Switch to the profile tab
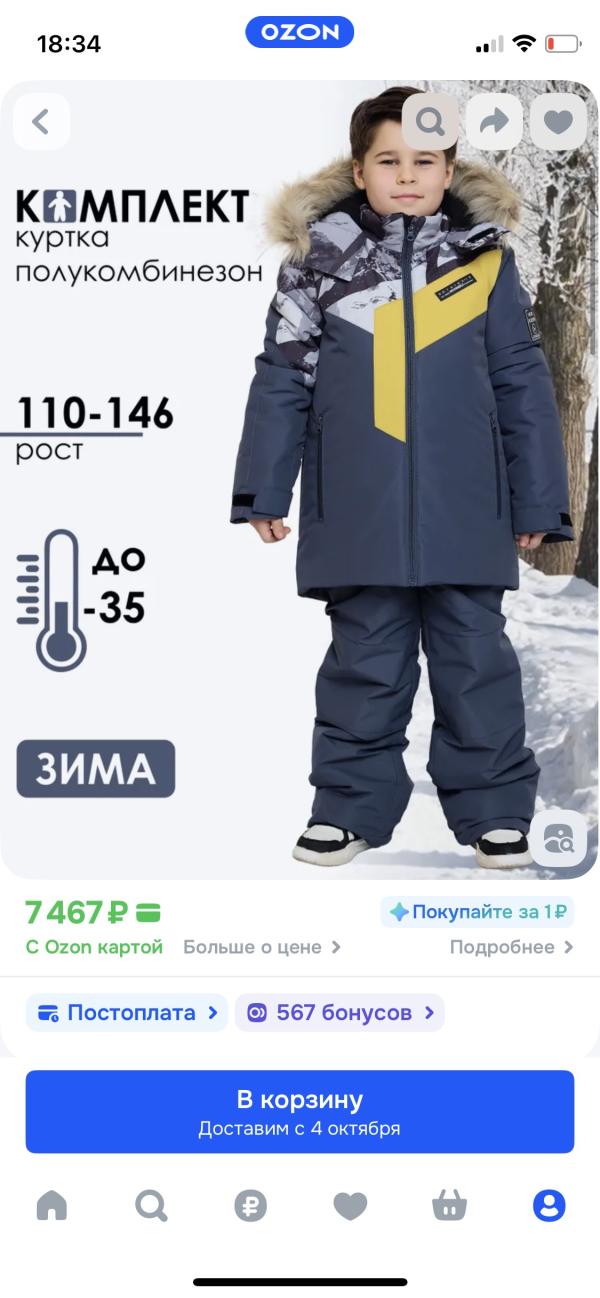The image size is (600, 1298). coord(549,1206)
